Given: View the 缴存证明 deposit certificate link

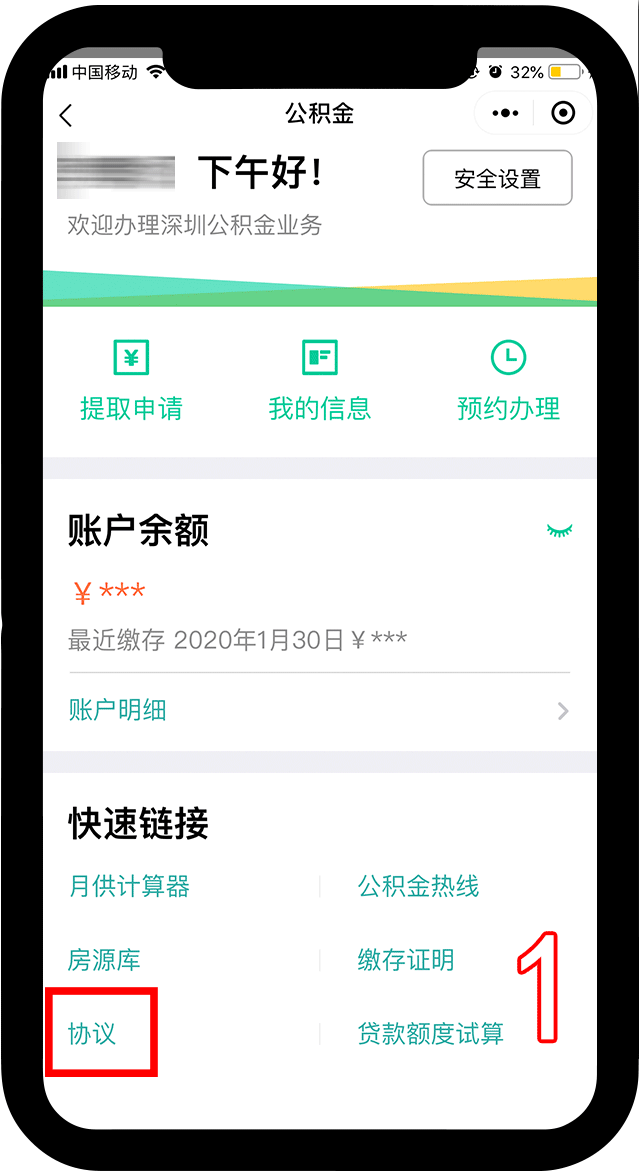Looking at the screenshot, I should (406, 960).
